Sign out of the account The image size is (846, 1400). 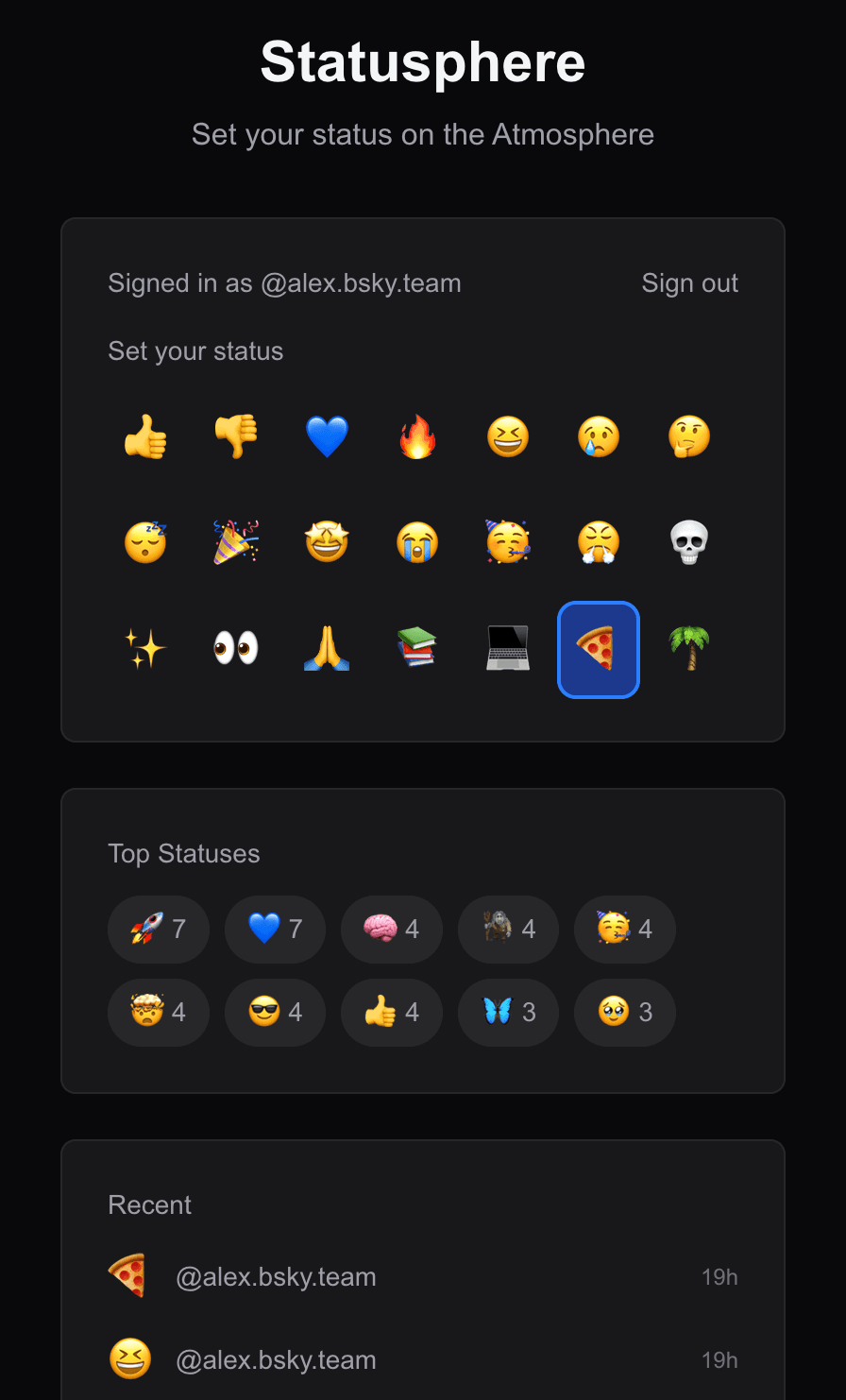point(689,283)
